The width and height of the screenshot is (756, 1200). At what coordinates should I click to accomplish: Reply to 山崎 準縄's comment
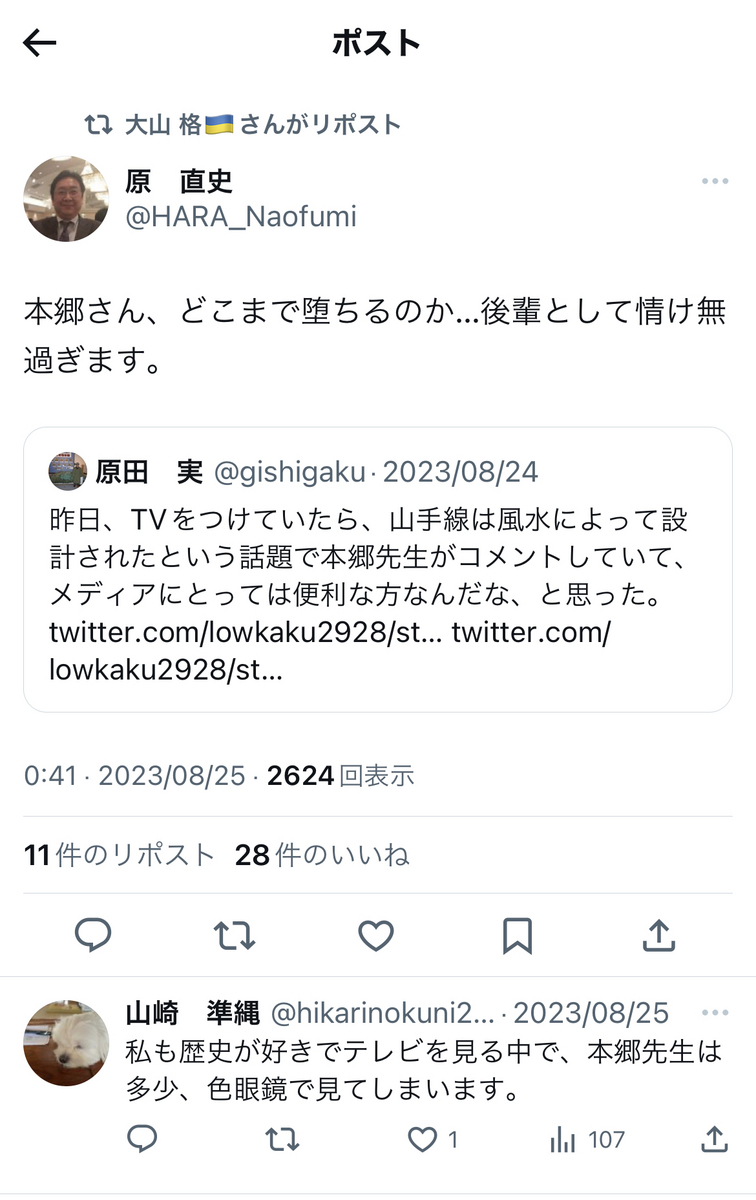[x=142, y=1139]
